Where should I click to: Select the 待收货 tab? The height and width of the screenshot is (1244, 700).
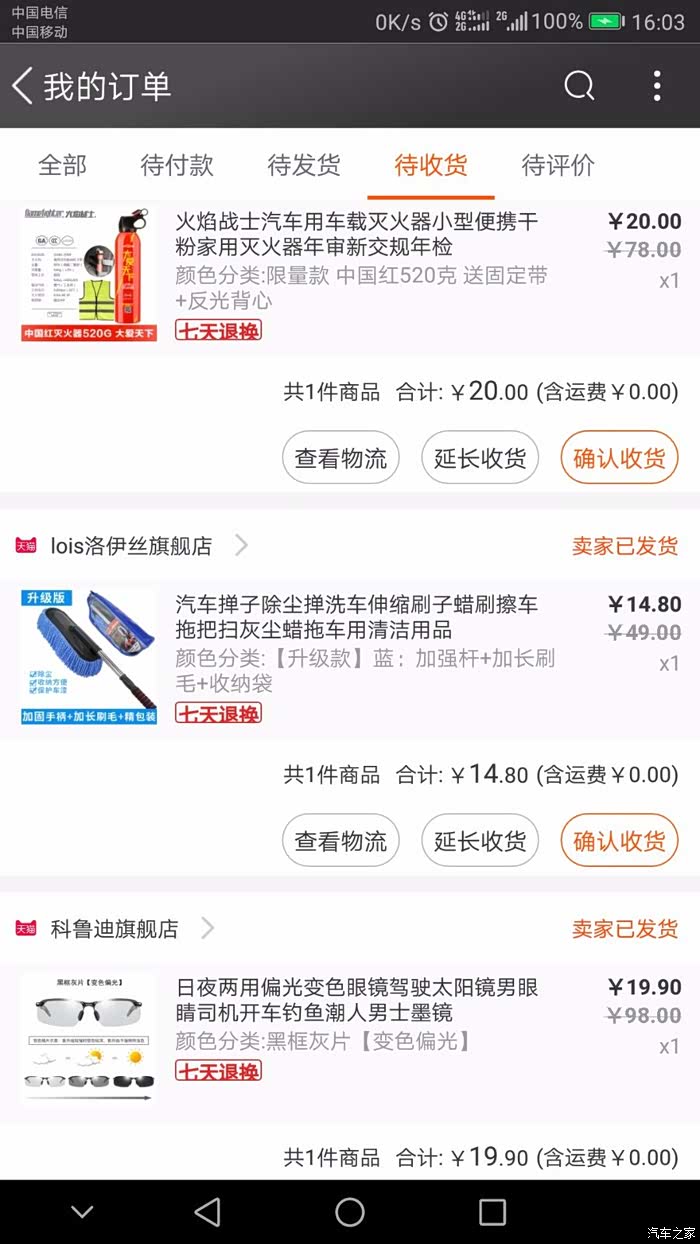tap(431, 165)
